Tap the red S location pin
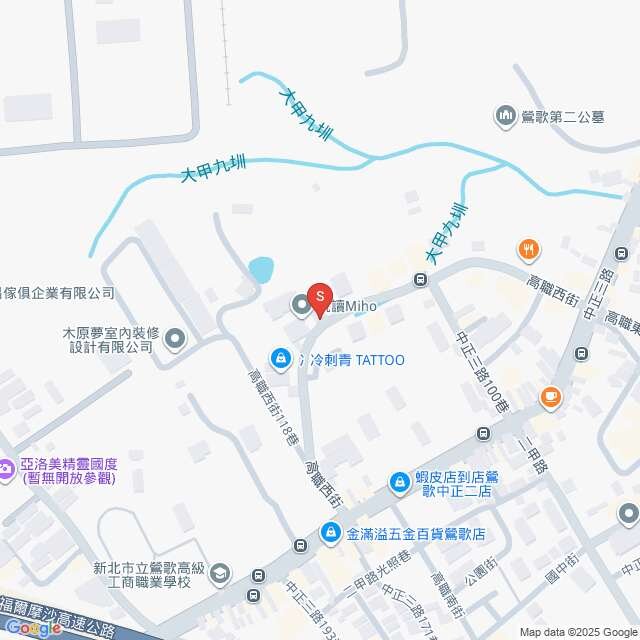This screenshot has width=640, height=640. [319, 296]
